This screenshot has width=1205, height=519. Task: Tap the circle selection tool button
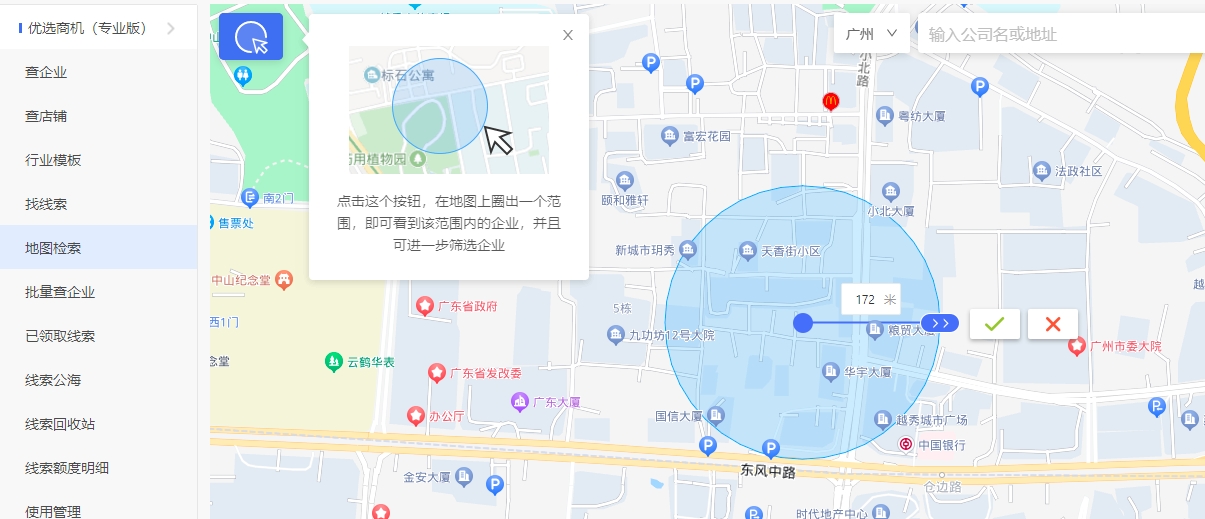click(251, 37)
